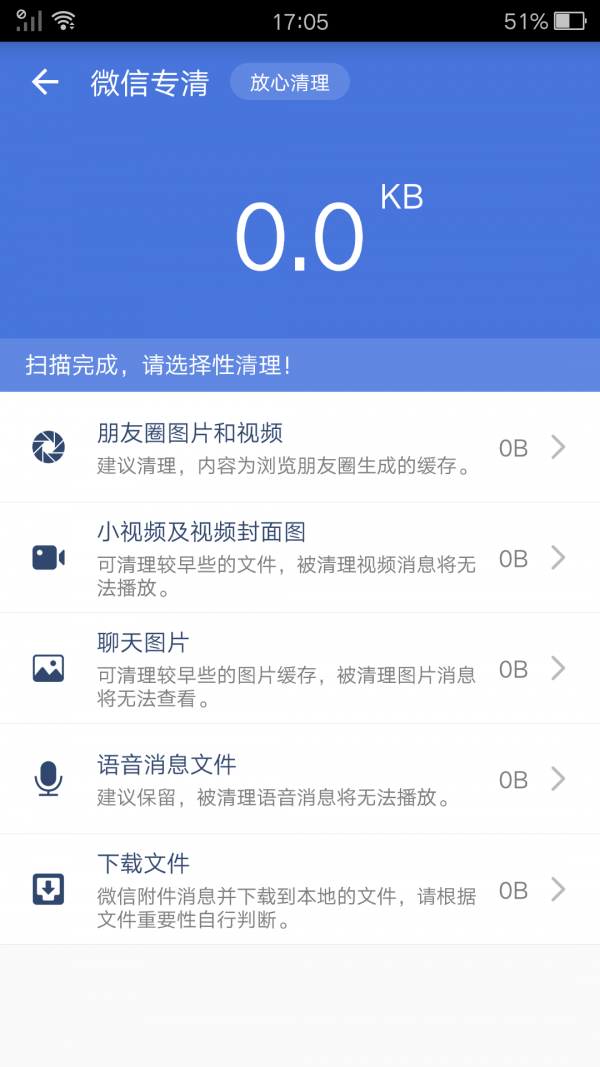The image size is (600, 1067).
Task: Go back using the arrow icon
Action: (x=46, y=82)
